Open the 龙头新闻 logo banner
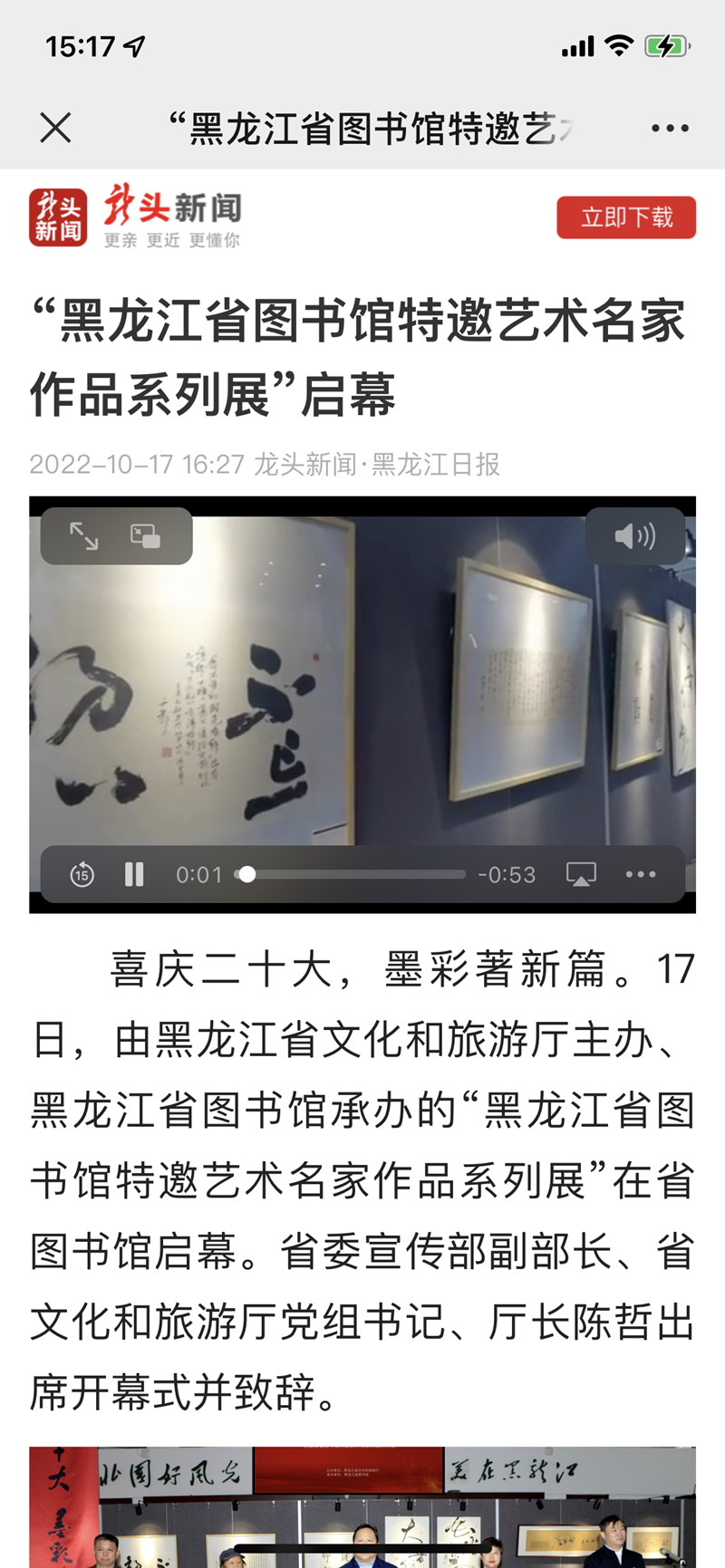This screenshot has width=725, height=1568. pyautogui.click(x=136, y=216)
